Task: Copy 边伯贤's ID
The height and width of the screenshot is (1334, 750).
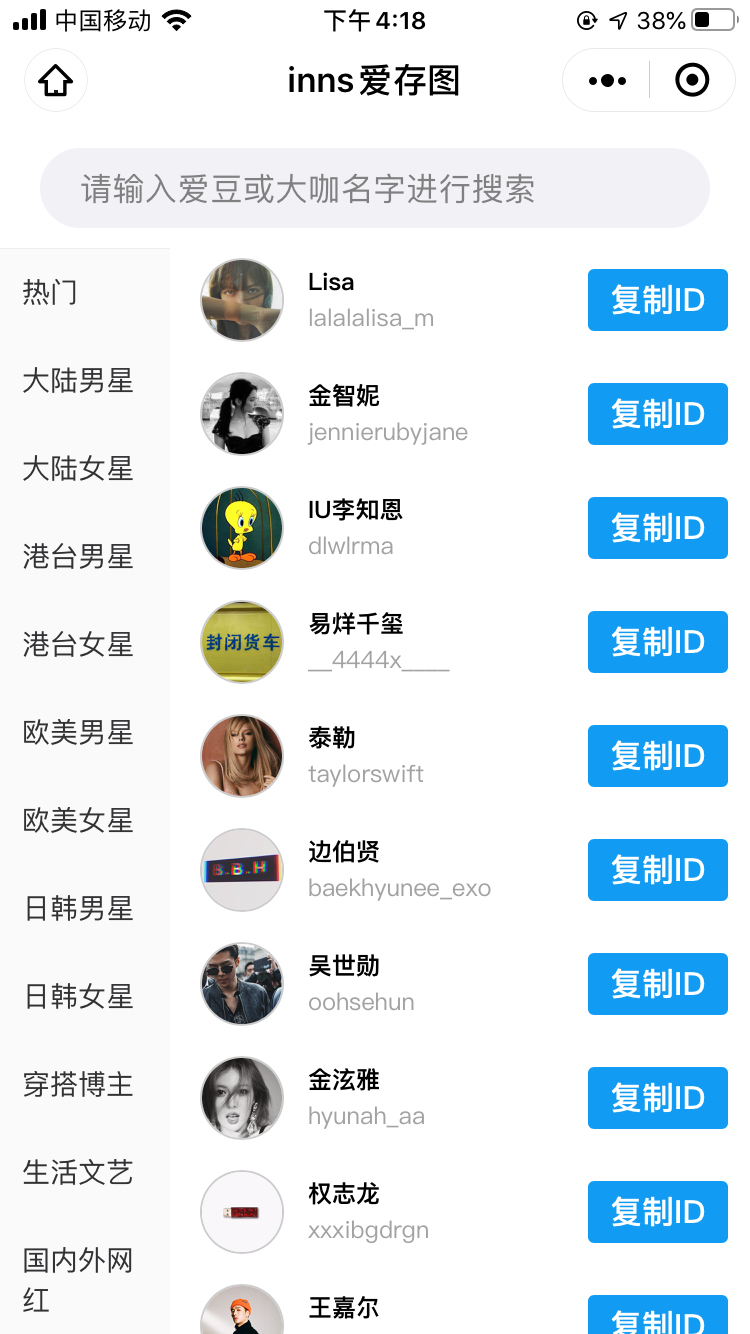Action: 657,870
